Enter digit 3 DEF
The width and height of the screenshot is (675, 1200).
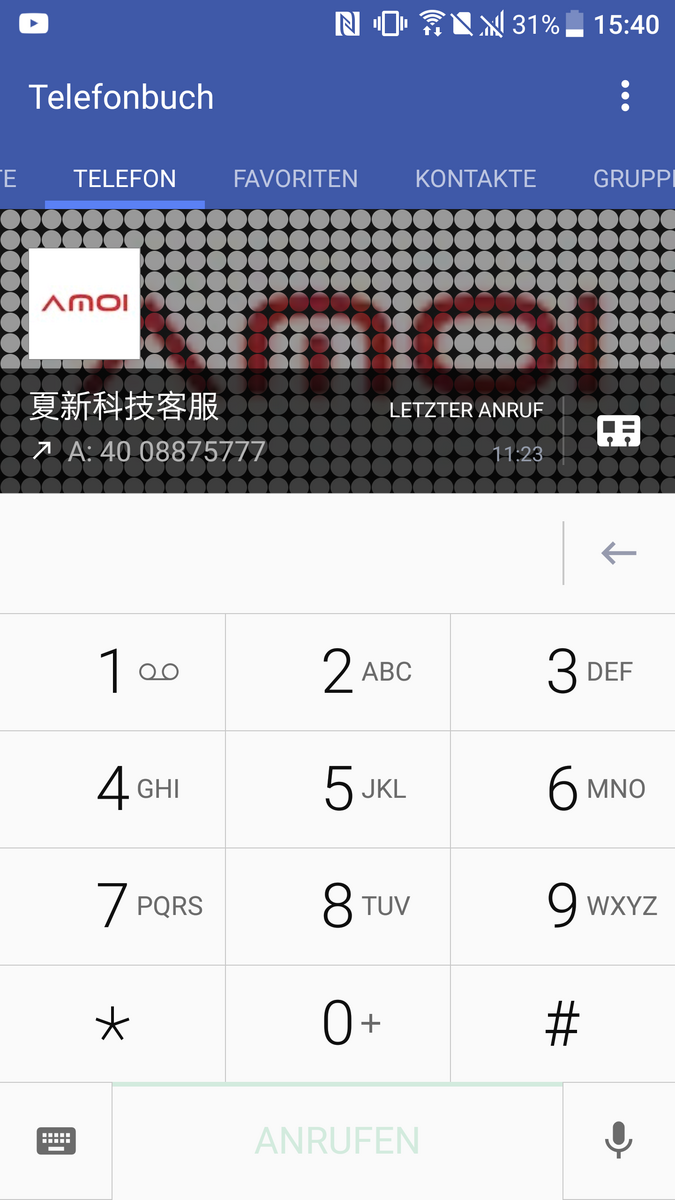pos(563,672)
